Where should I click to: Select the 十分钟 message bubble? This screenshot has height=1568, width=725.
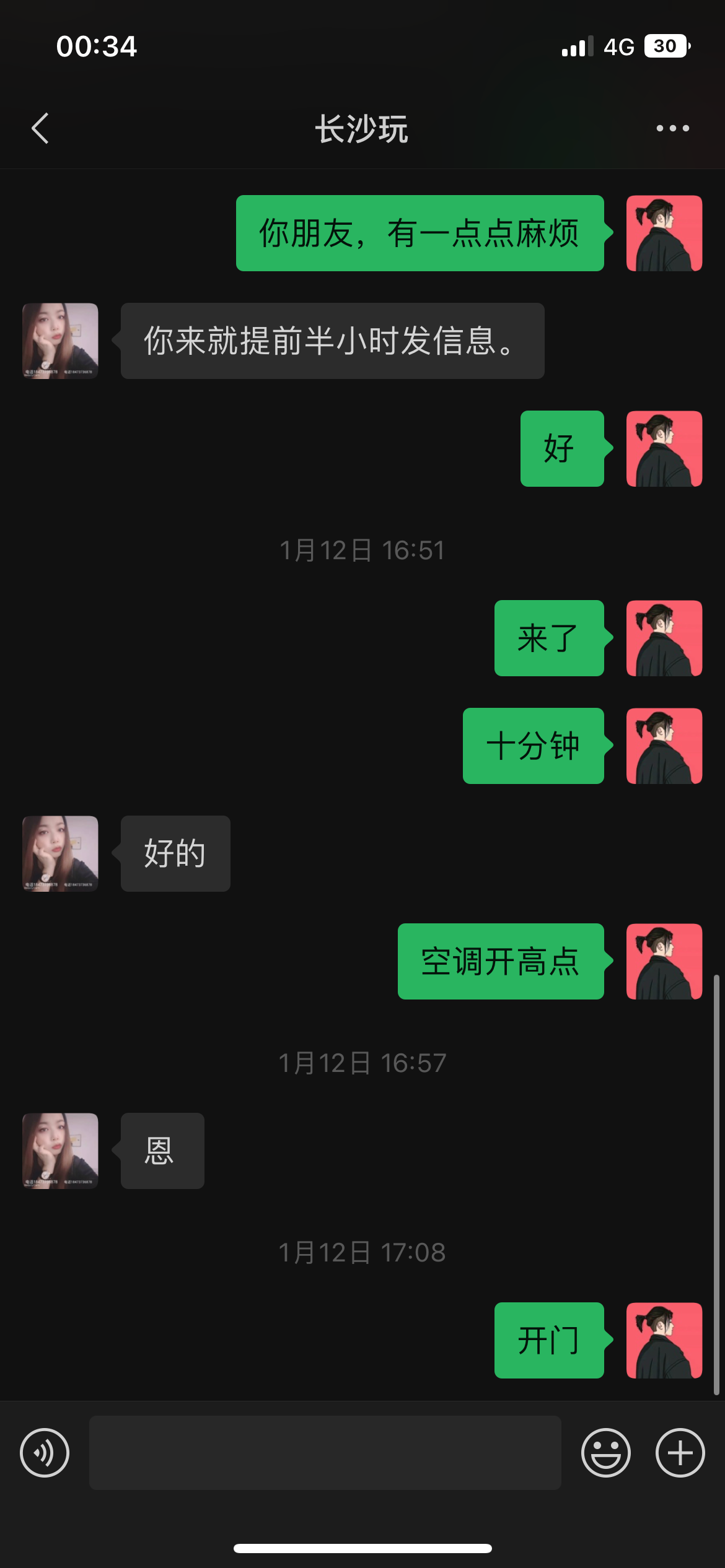[533, 746]
